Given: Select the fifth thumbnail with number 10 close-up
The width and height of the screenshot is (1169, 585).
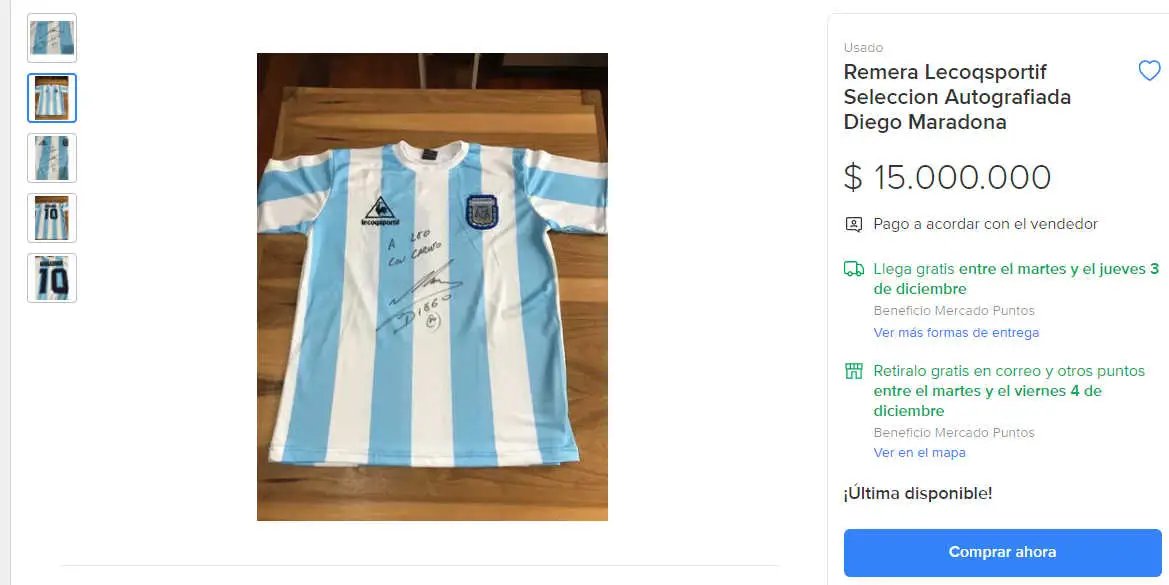Looking at the screenshot, I should coord(52,278).
